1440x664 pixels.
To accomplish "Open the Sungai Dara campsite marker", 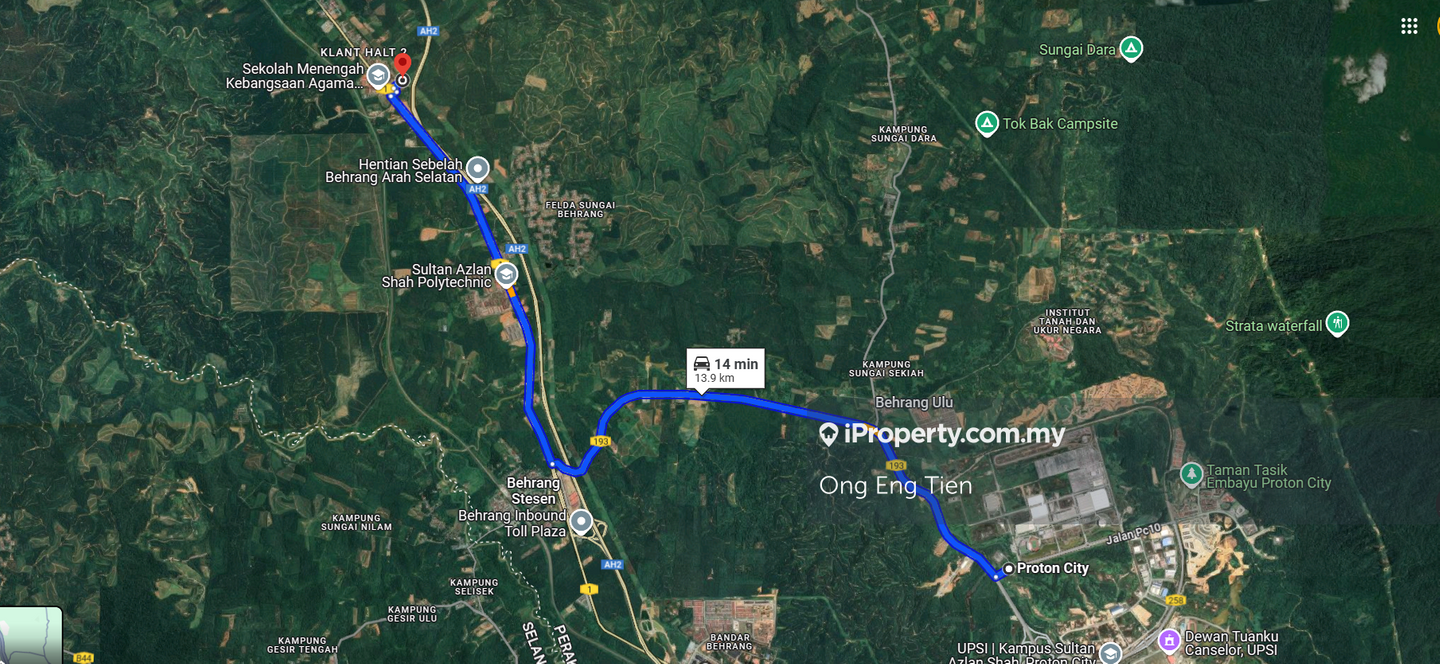I will pyautogui.click(x=1131, y=48).
